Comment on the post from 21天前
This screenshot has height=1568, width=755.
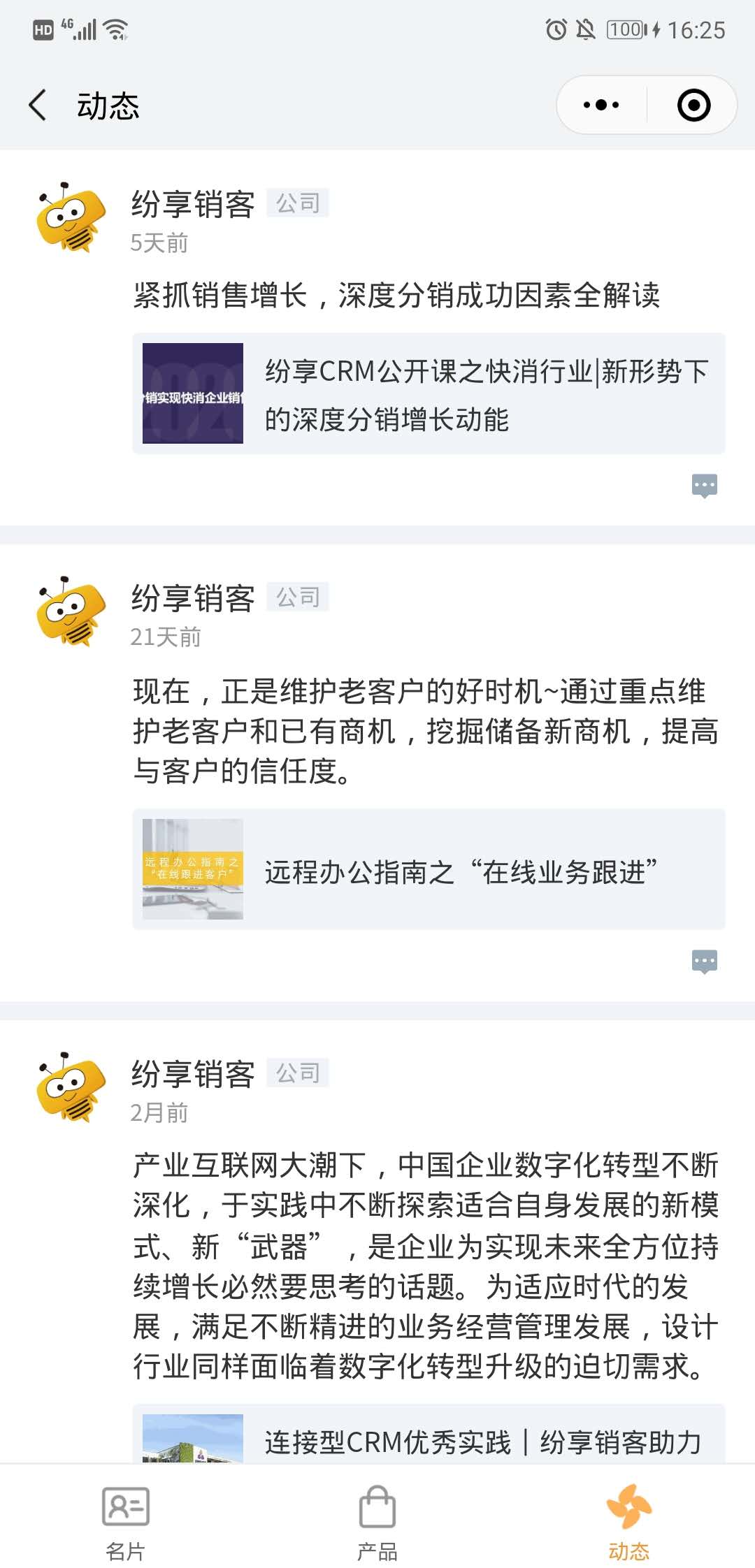point(704,961)
